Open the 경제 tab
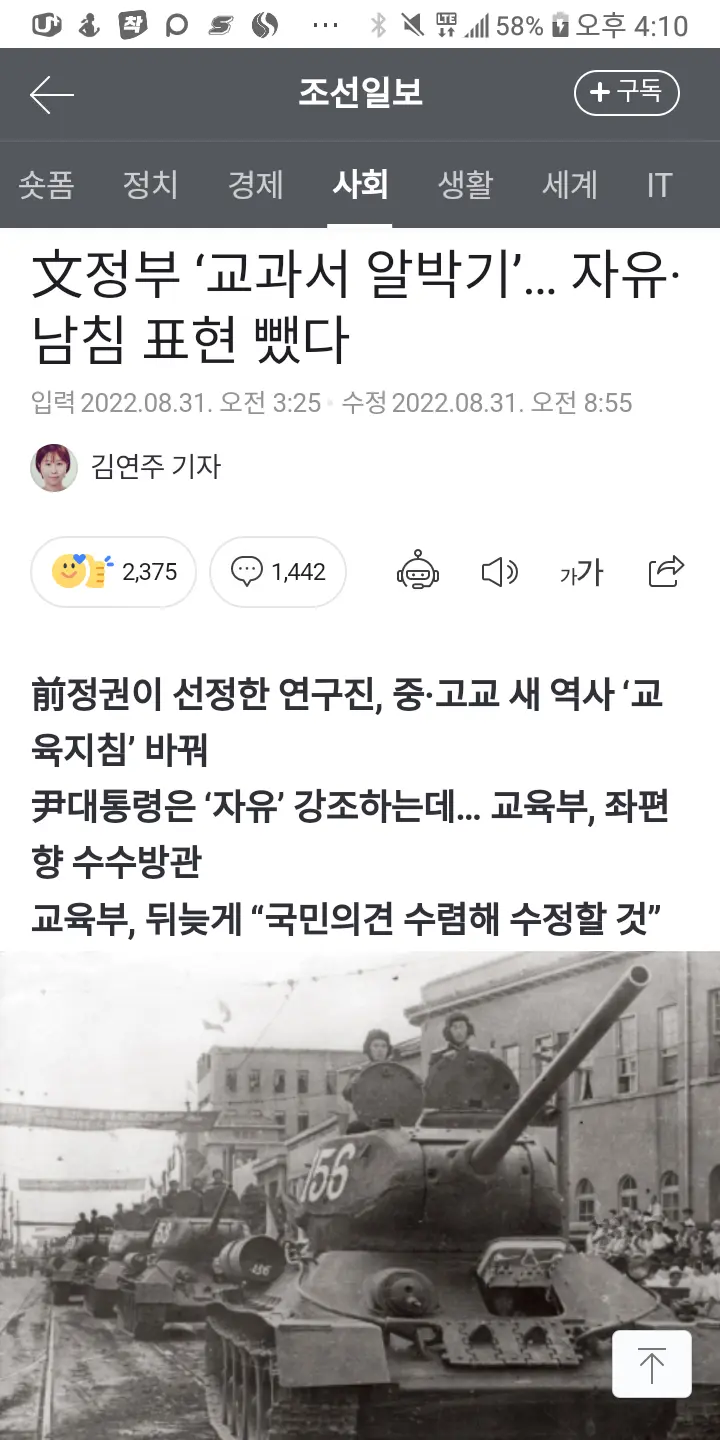This screenshot has width=720, height=1440. (255, 185)
